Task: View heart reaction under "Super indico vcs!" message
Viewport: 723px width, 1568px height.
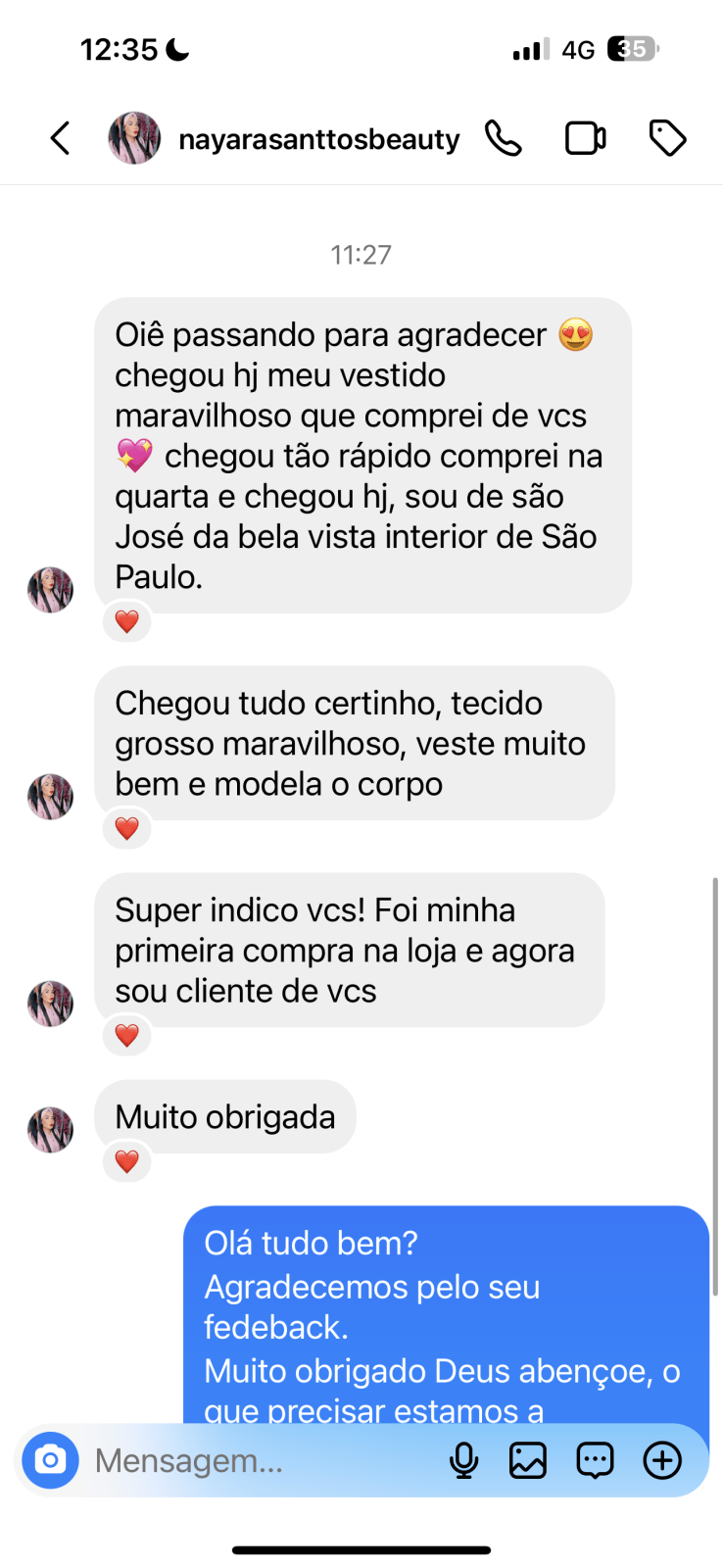Action: point(127,1036)
